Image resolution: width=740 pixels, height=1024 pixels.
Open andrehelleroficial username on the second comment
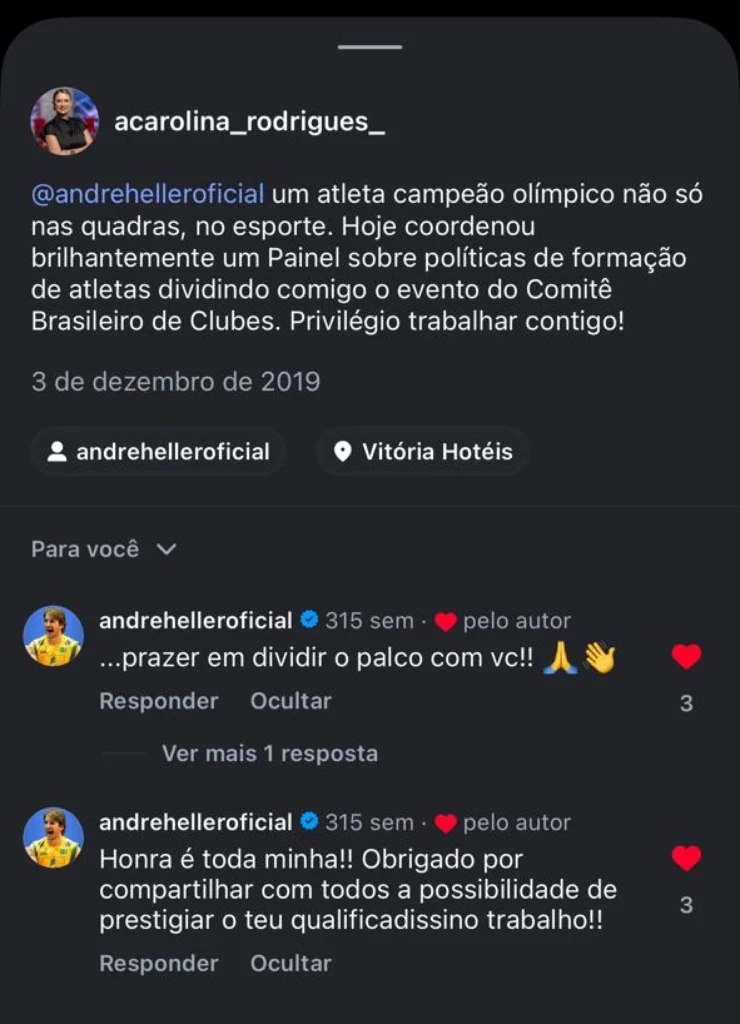pos(195,822)
